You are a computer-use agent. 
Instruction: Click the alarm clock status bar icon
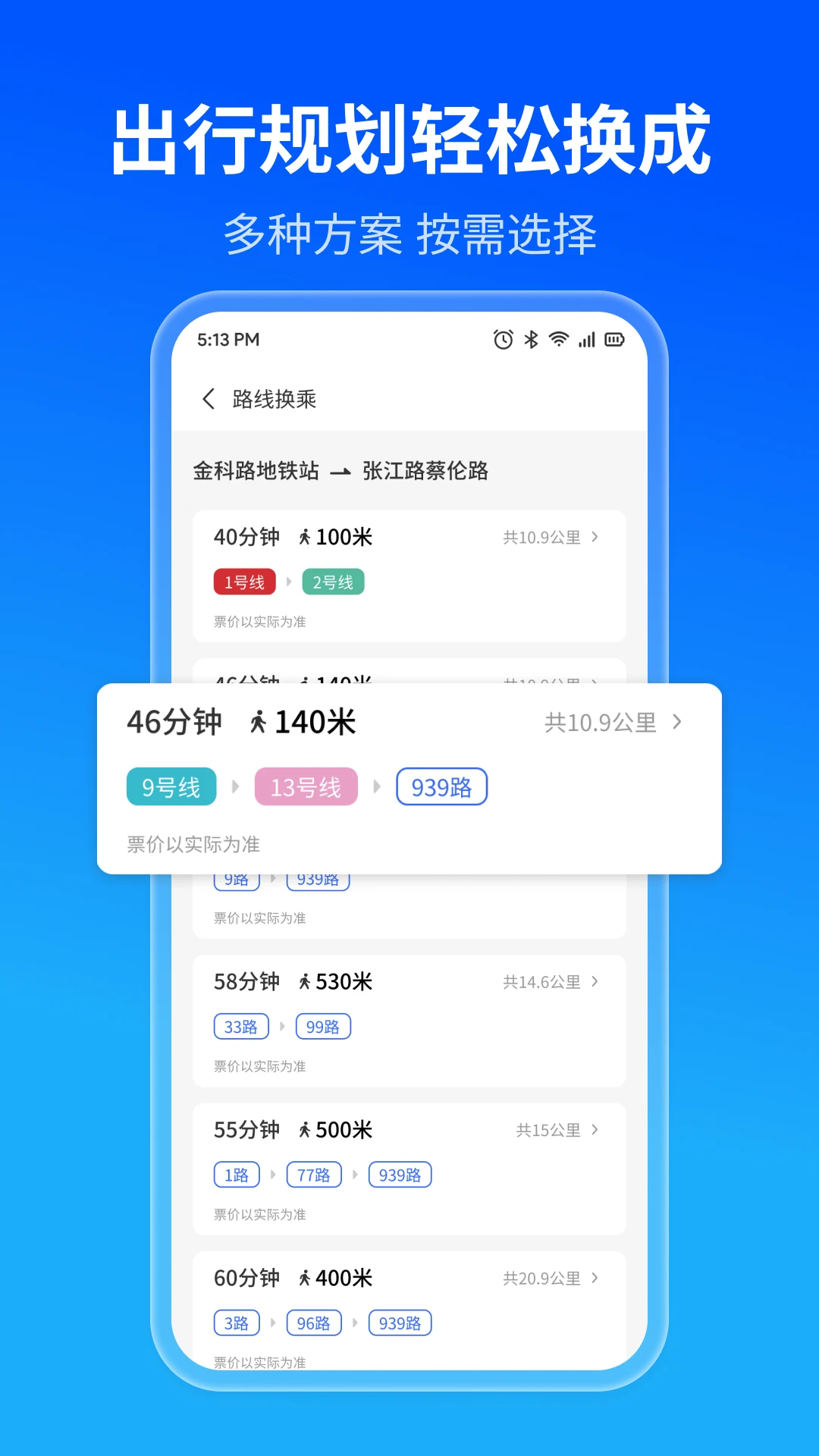point(501,340)
